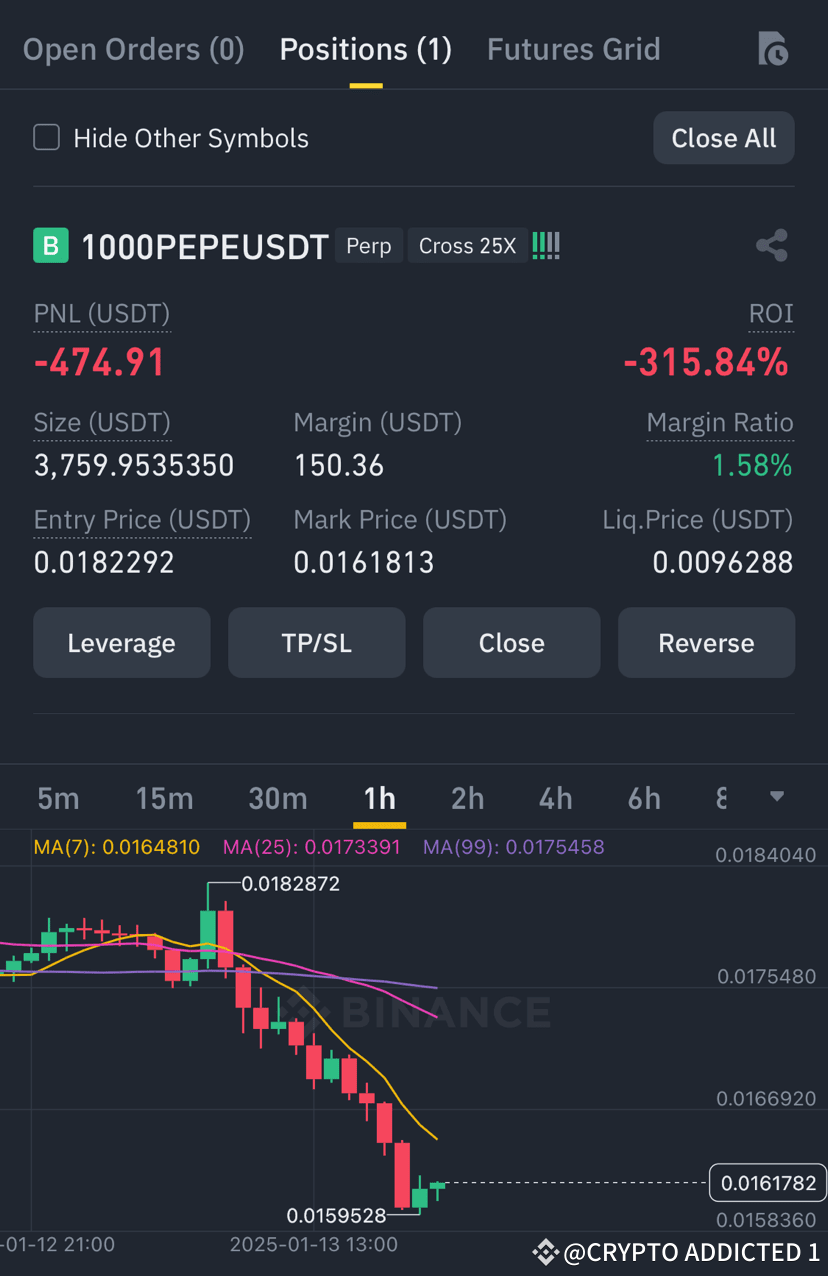Select the 15m chart timeframe
Image resolution: width=828 pixels, height=1276 pixels.
point(164,797)
